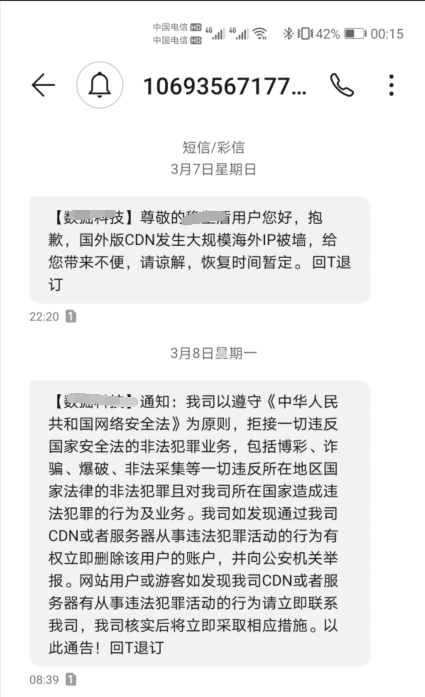Open the three-dot overflow menu
The height and width of the screenshot is (697, 425).
tap(391, 85)
